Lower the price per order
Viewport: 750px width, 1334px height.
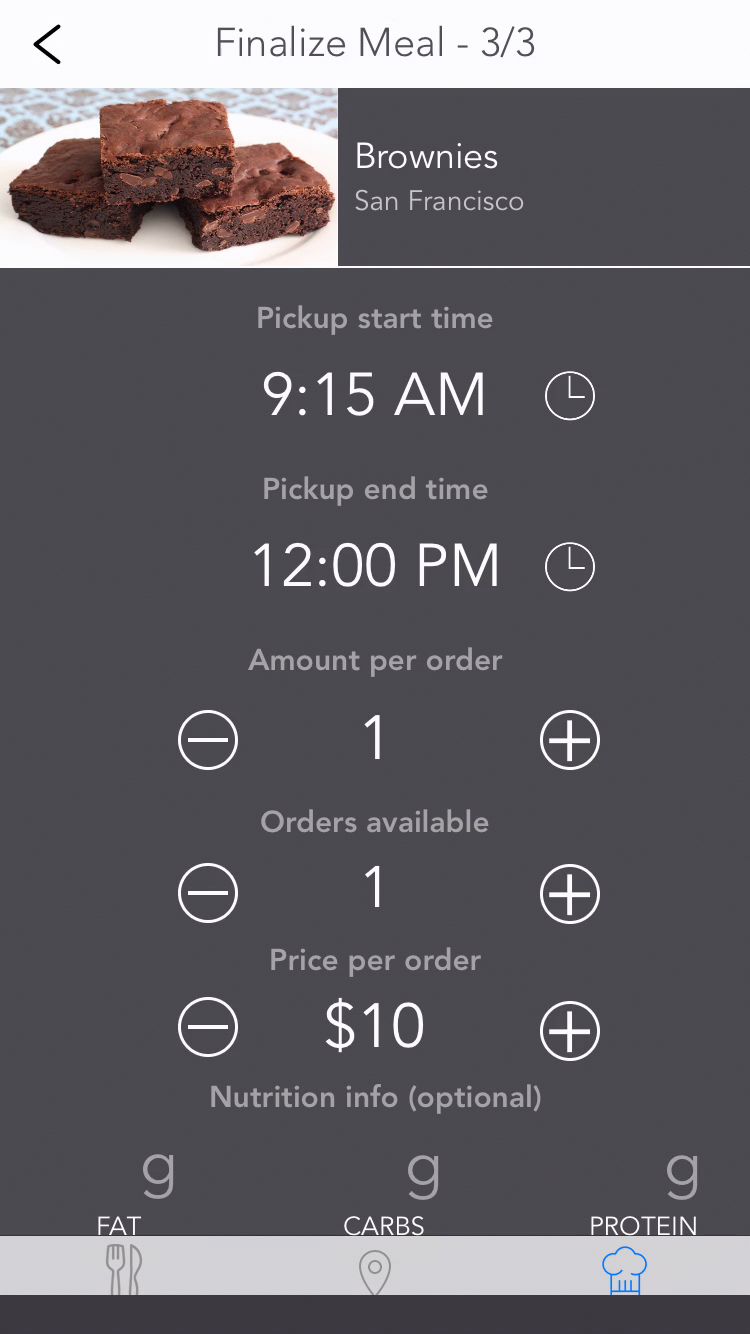[208, 1029]
